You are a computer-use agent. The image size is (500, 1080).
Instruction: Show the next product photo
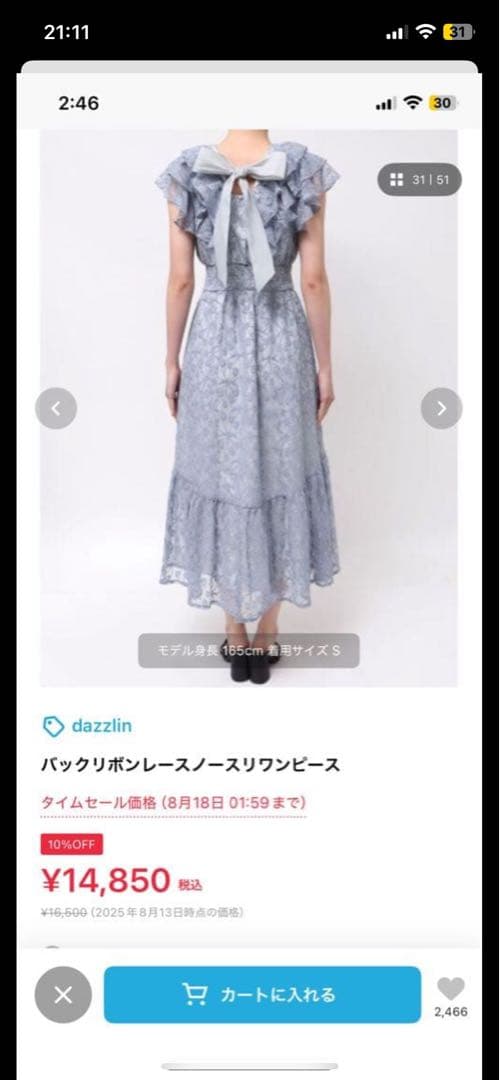(x=441, y=408)
